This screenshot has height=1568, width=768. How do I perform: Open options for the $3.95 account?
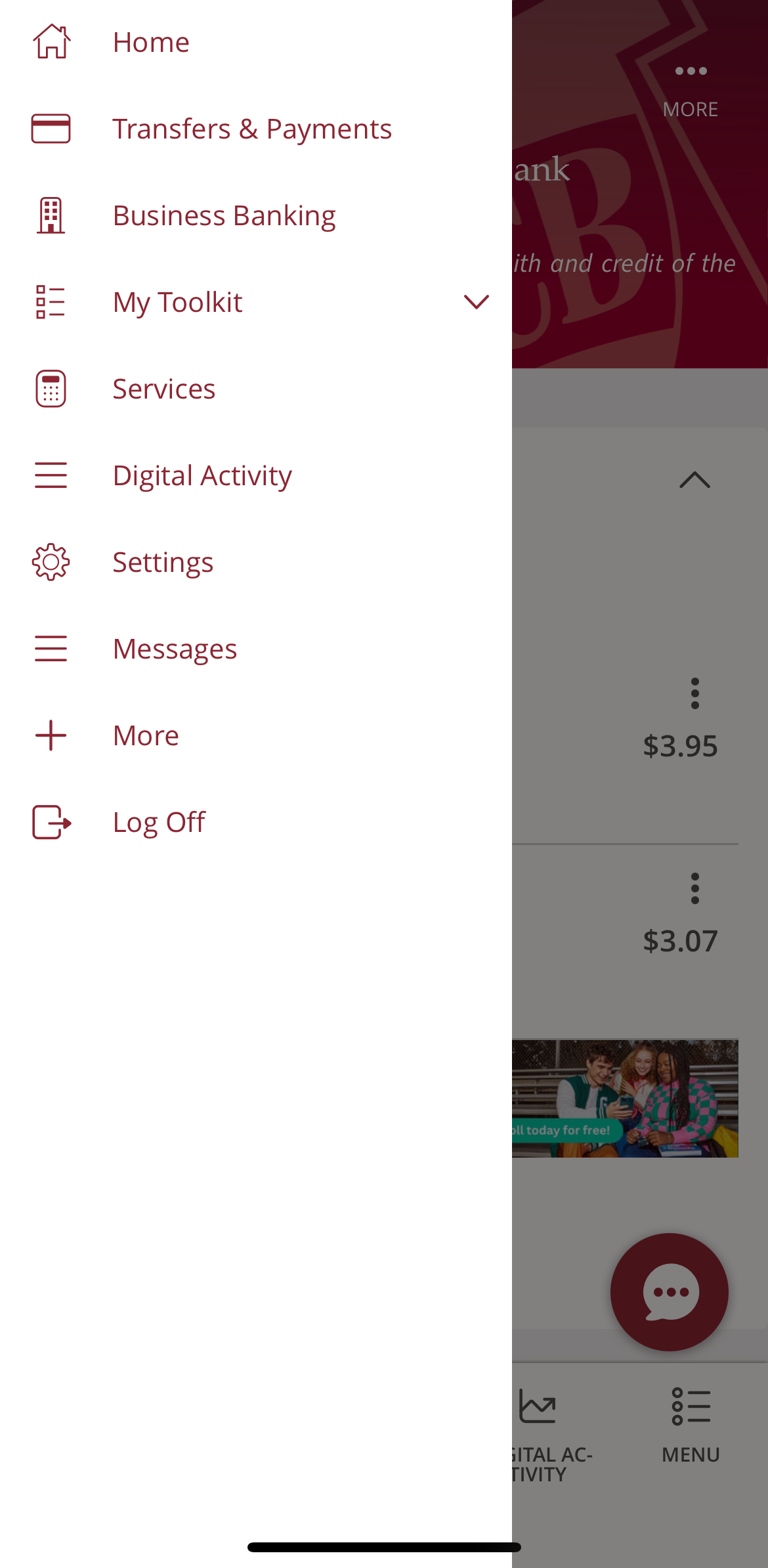694,693
